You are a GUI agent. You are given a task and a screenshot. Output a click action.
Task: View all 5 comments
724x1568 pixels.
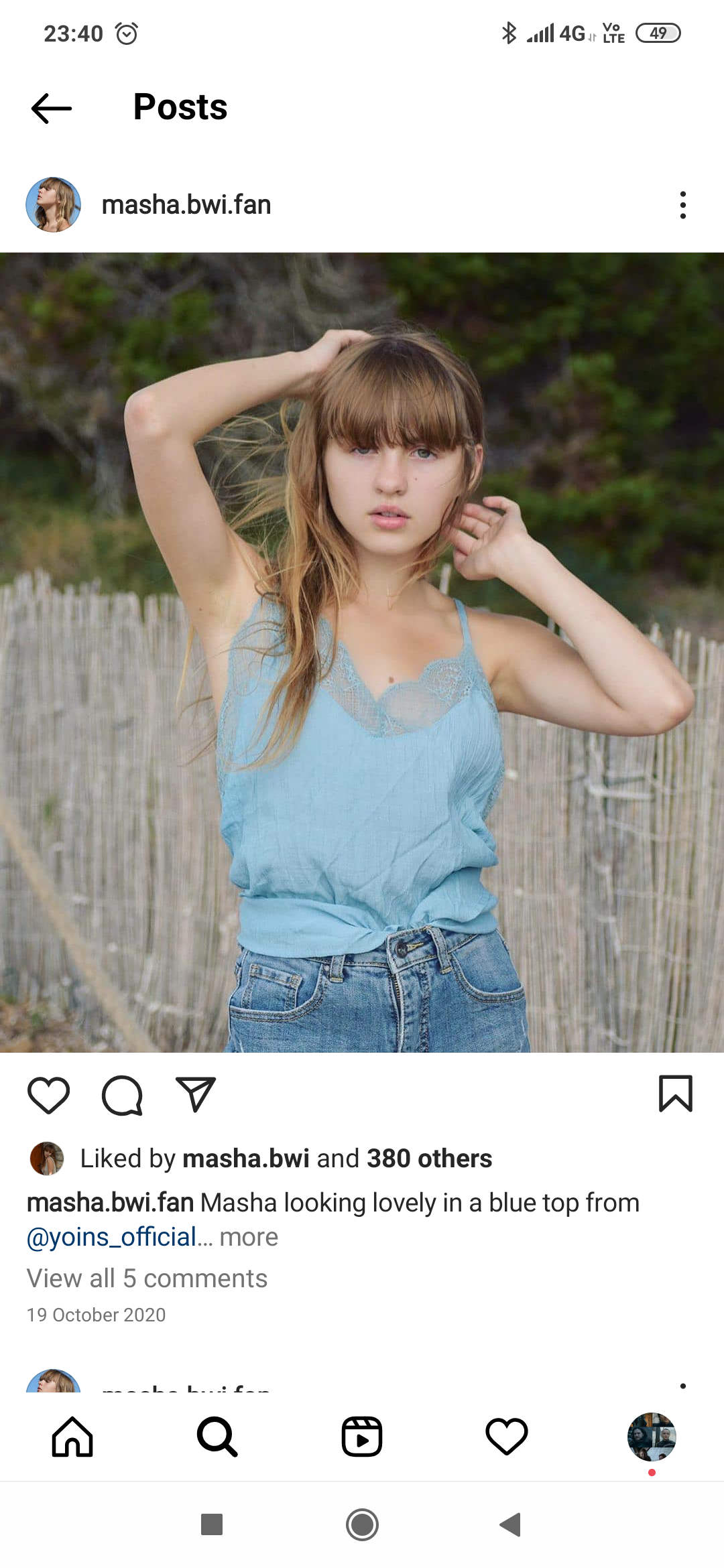[x=147, y=1279]
